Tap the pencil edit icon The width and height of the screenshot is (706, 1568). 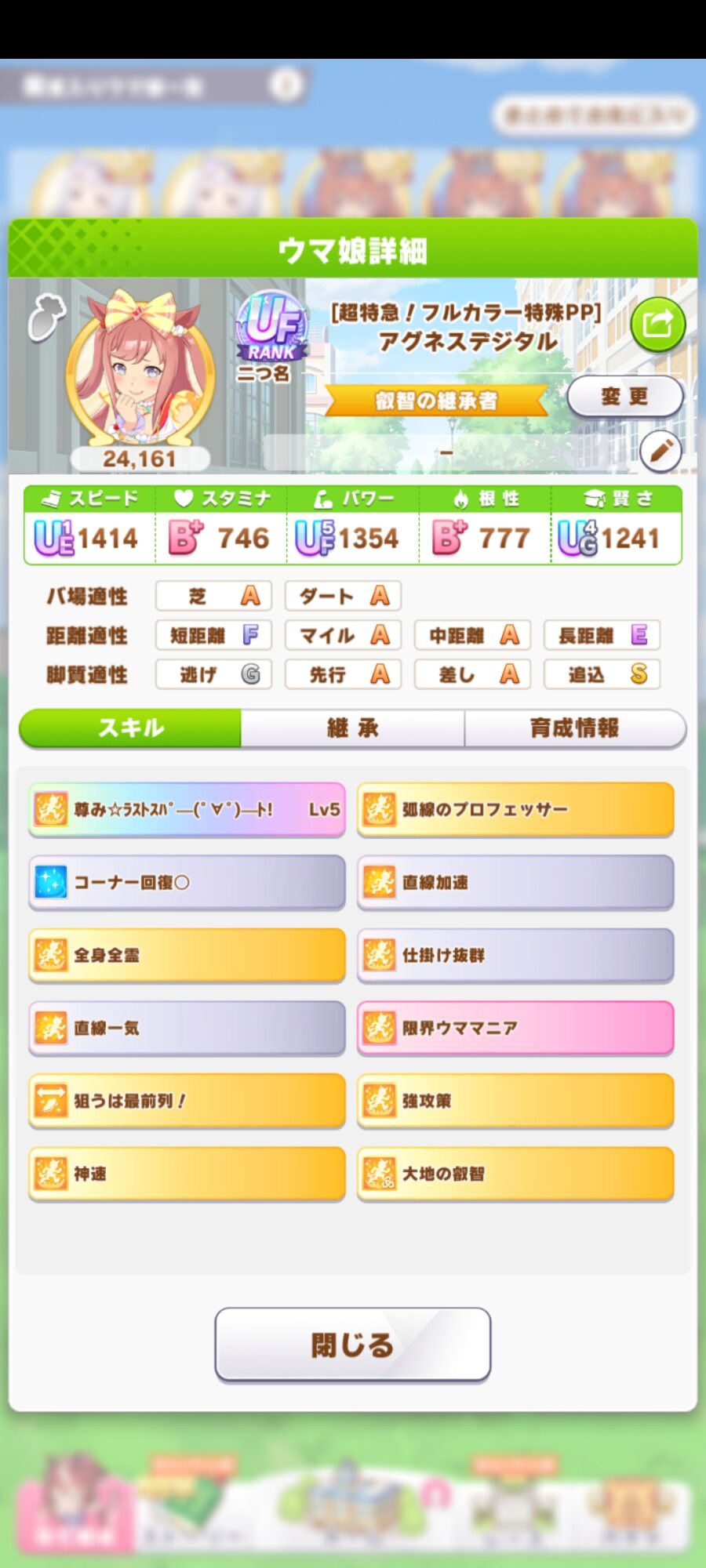pyautogui.click(x=661, y=451)
